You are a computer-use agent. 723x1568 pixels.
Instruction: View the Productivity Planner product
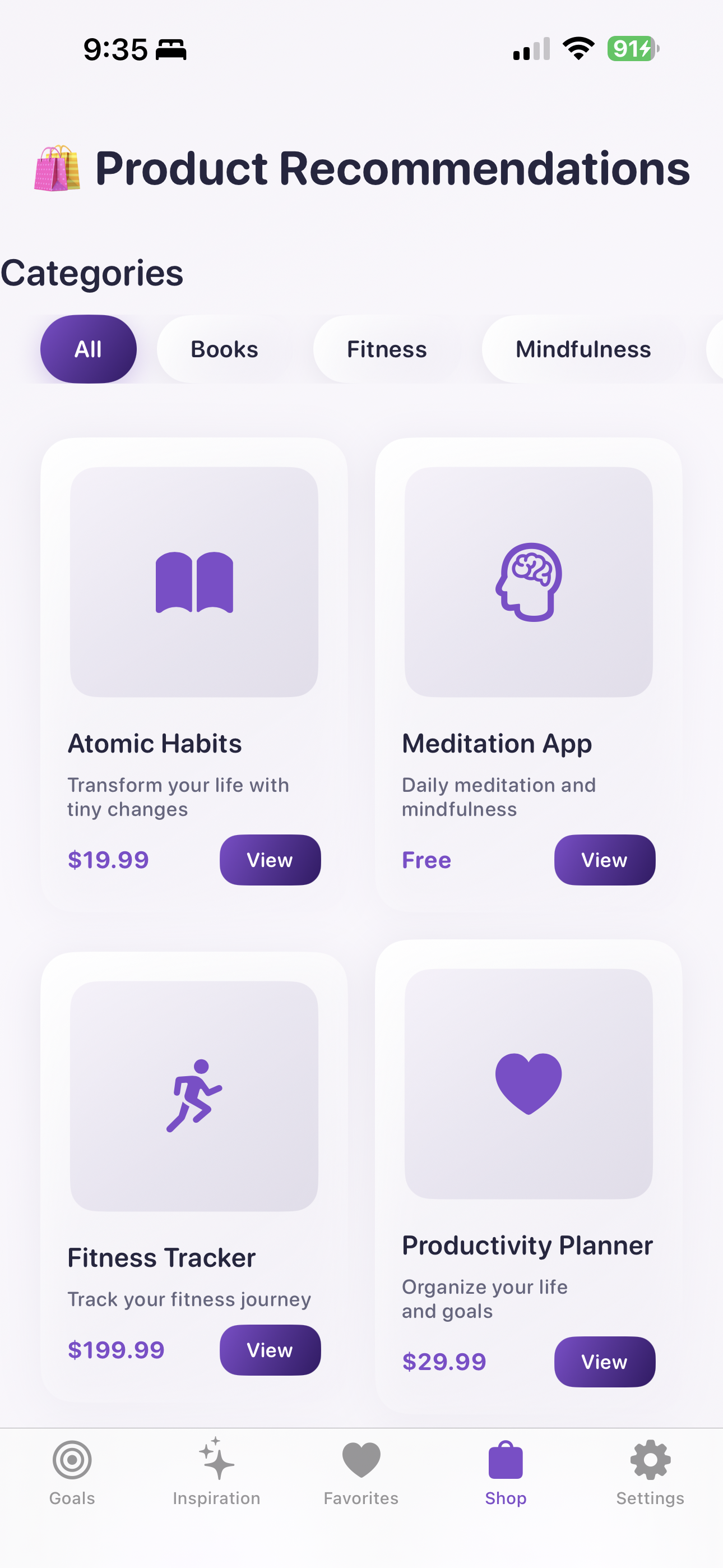(604, 1361)
